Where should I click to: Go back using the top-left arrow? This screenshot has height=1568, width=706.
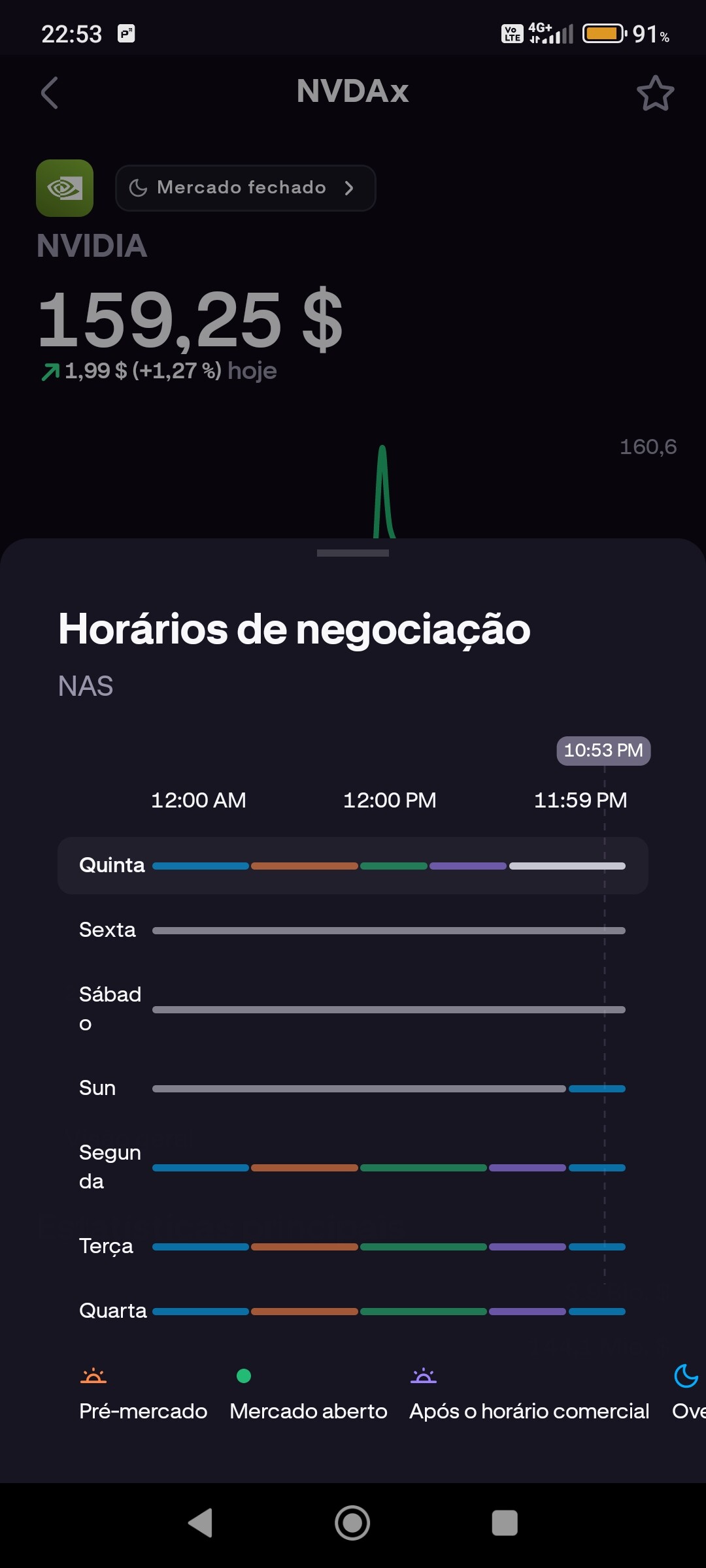coord(50,93)
